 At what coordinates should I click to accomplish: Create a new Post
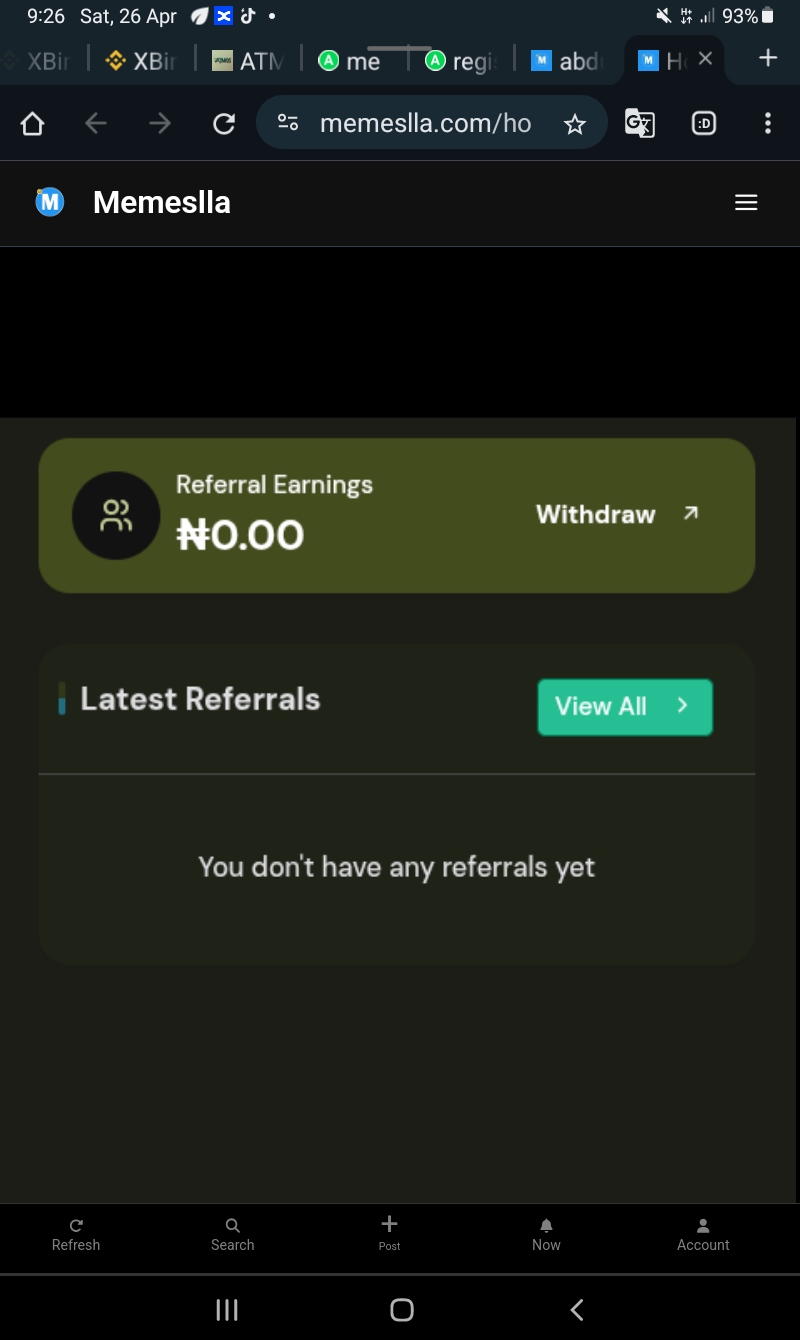(390, 1233)
